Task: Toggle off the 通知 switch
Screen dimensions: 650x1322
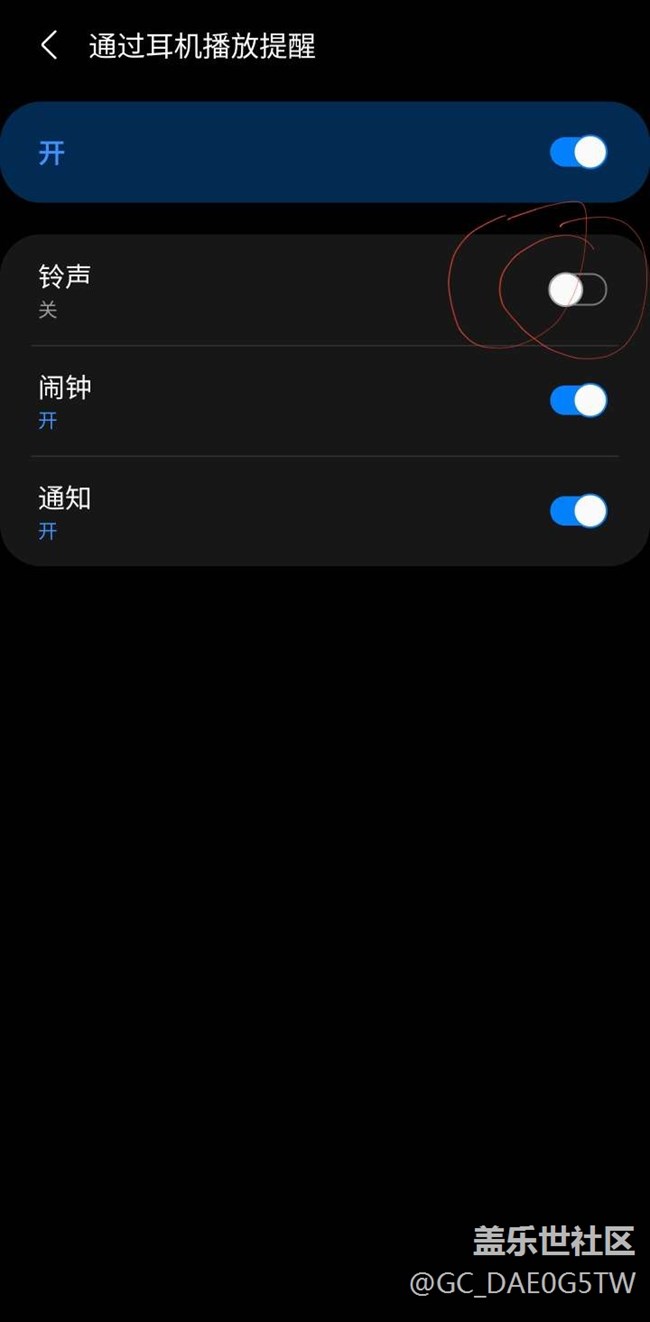Action: click(578, 510)
